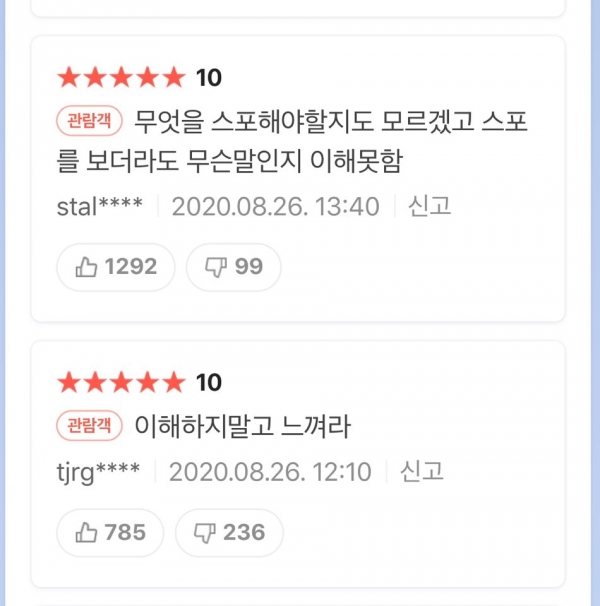
Task: Dislike the review by tjrg****
Action: (229, 532)
